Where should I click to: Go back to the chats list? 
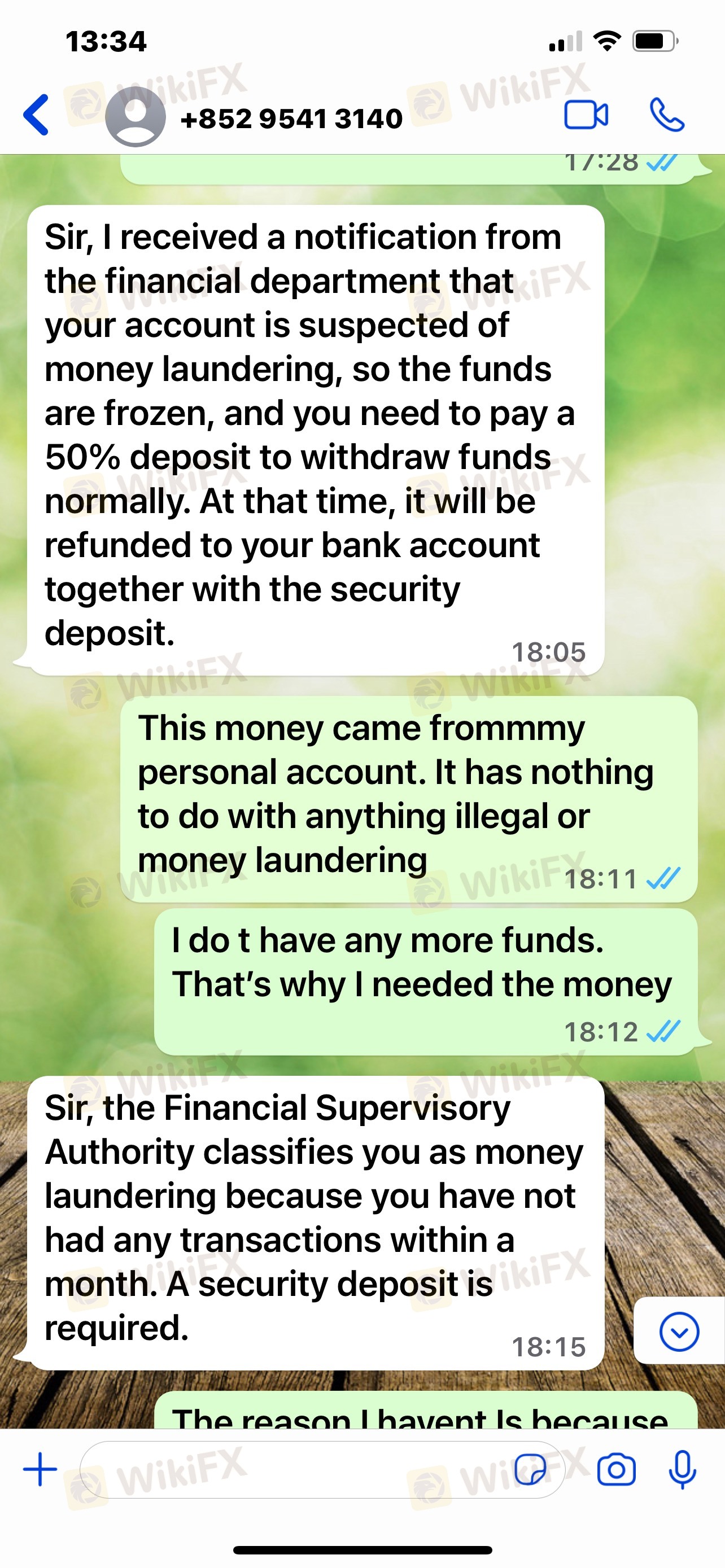(36, 115)
